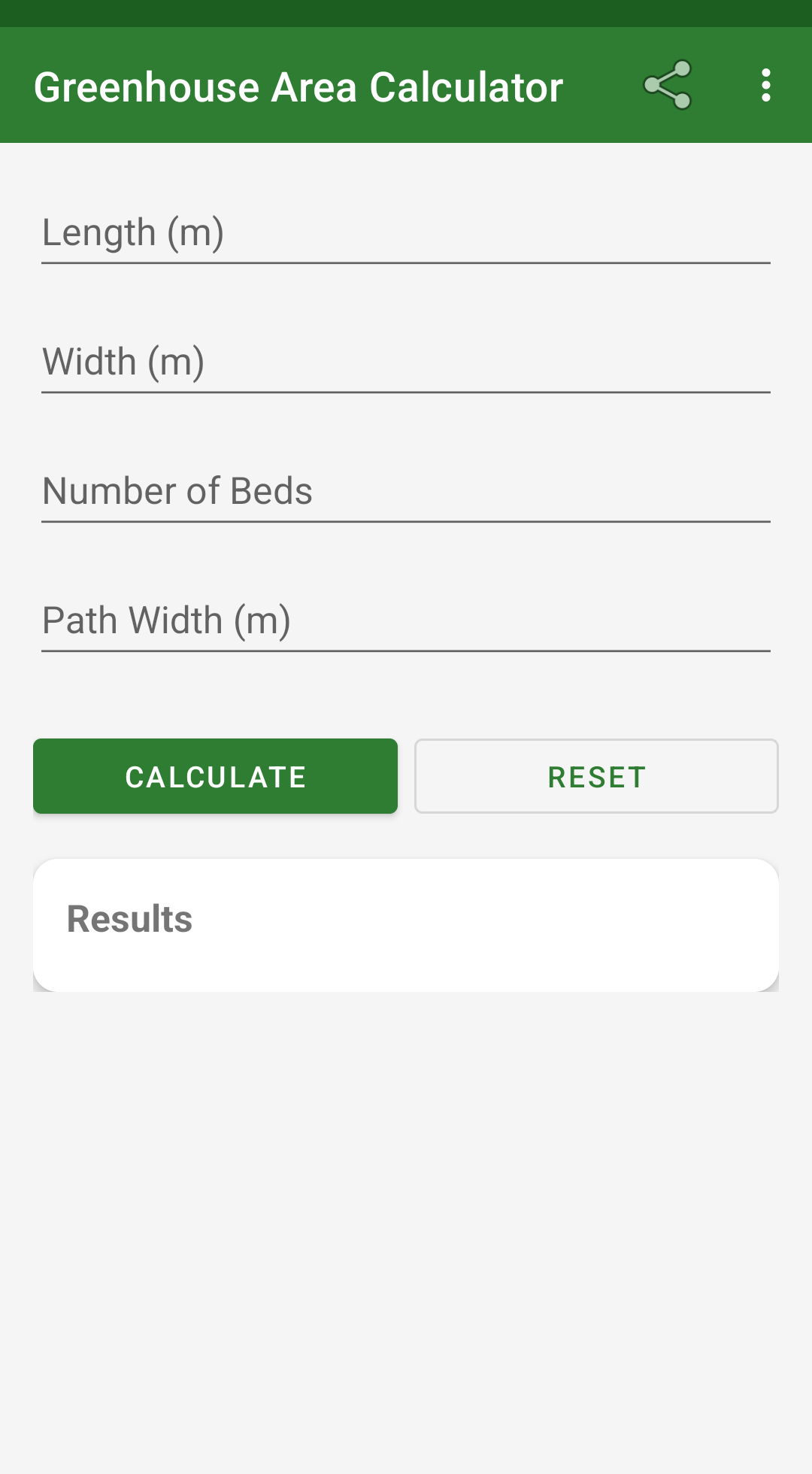Select the Path Width (m) input
812x1474 pixels.
coord(406,620)
